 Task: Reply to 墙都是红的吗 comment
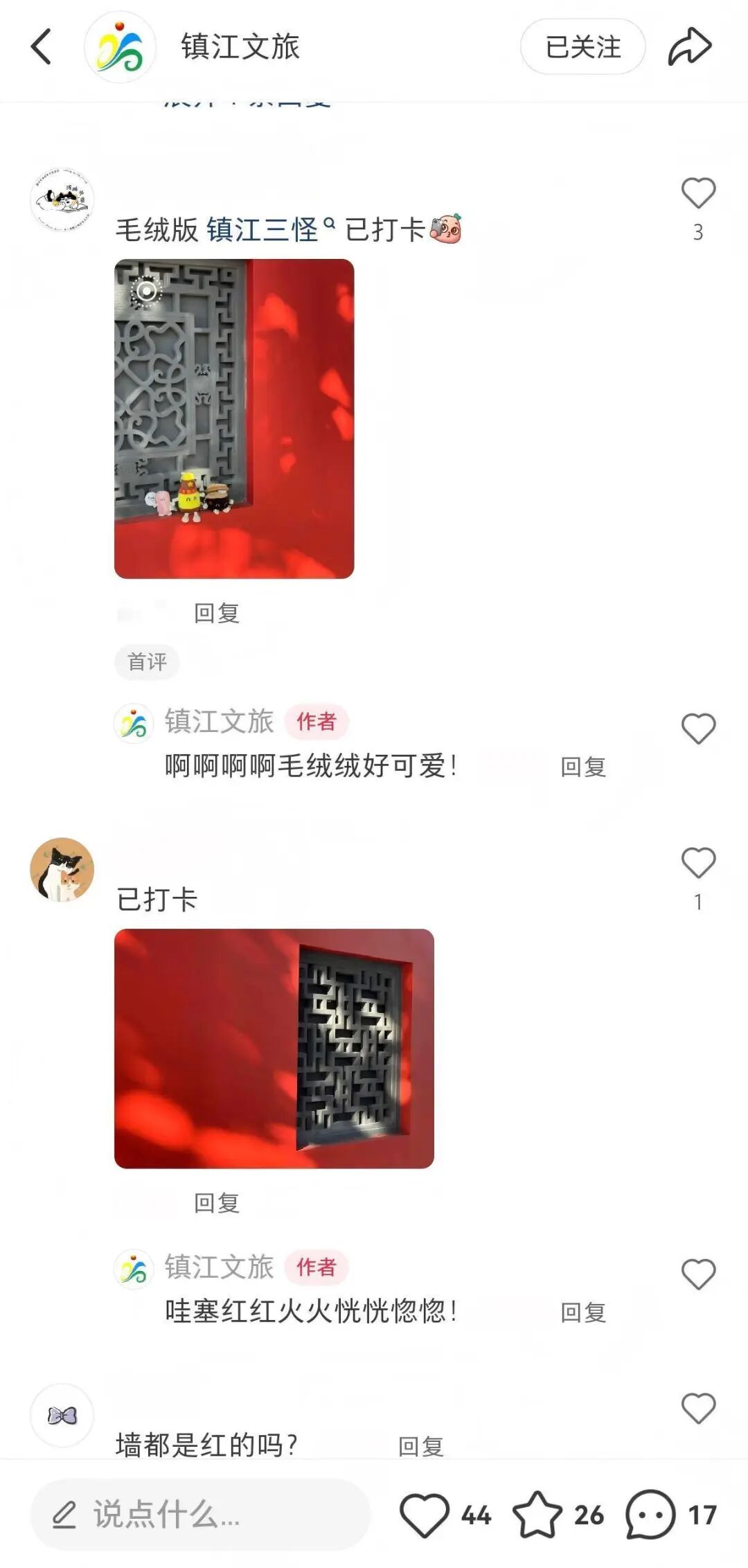pyautogui.click(x=420, y=1446)
